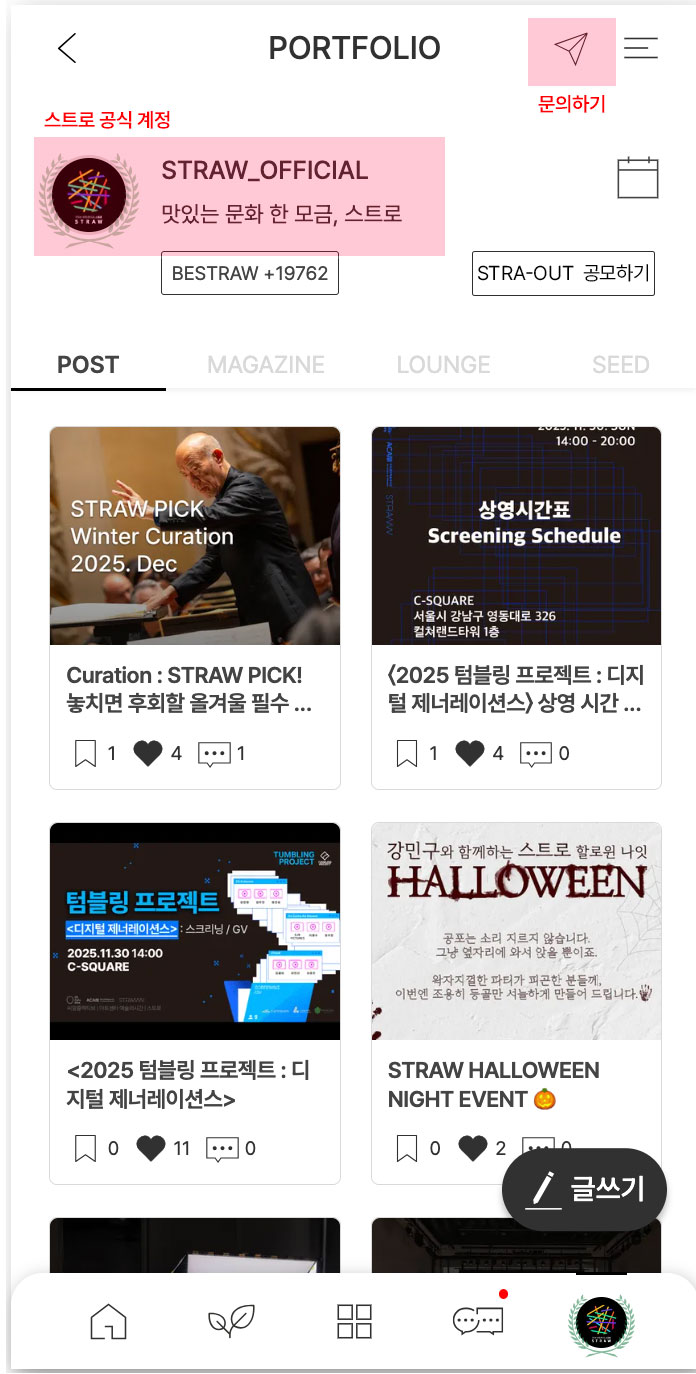Open the calendar icon
This screenshot has height=1374, width=696.
tap(637, 178)
